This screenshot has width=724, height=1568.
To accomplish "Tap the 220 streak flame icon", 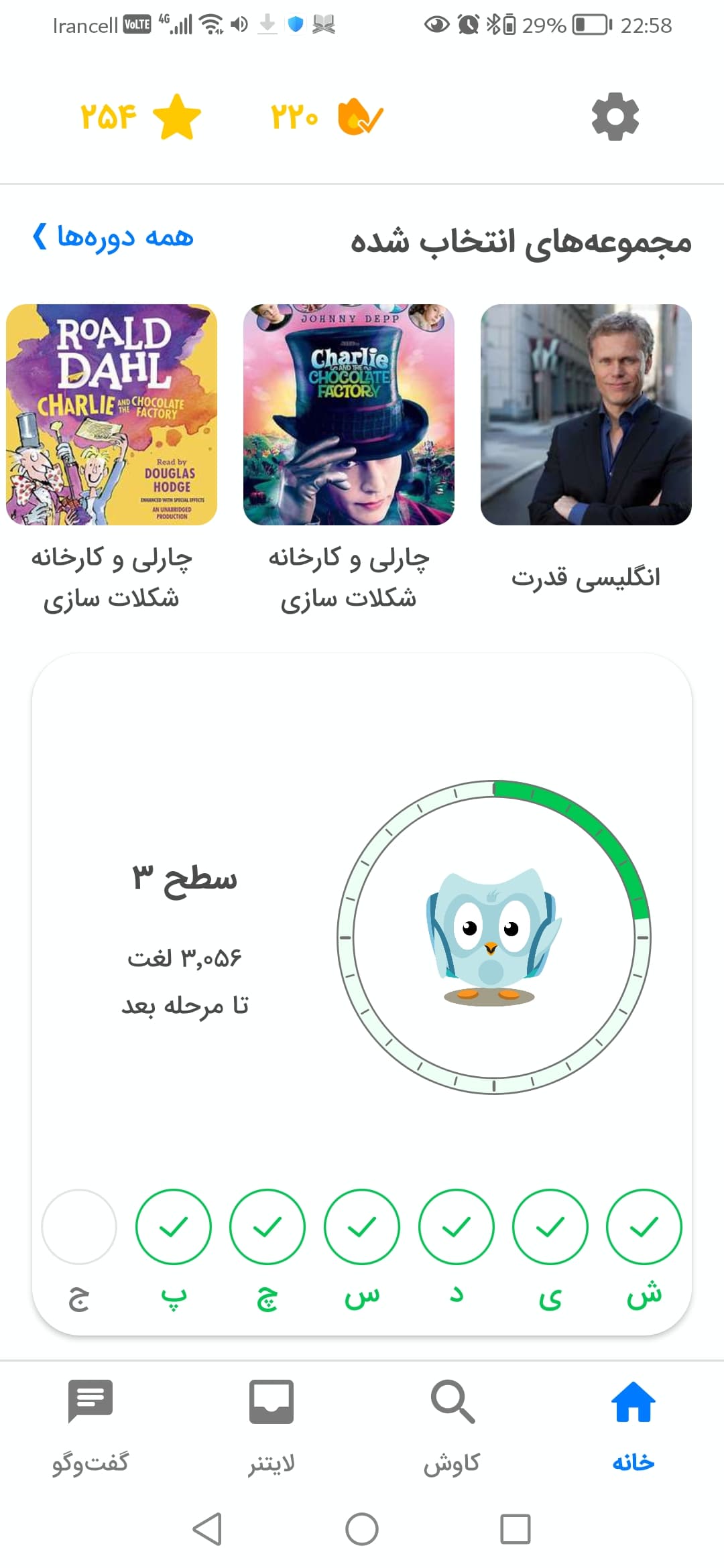I will click(361, 117).
